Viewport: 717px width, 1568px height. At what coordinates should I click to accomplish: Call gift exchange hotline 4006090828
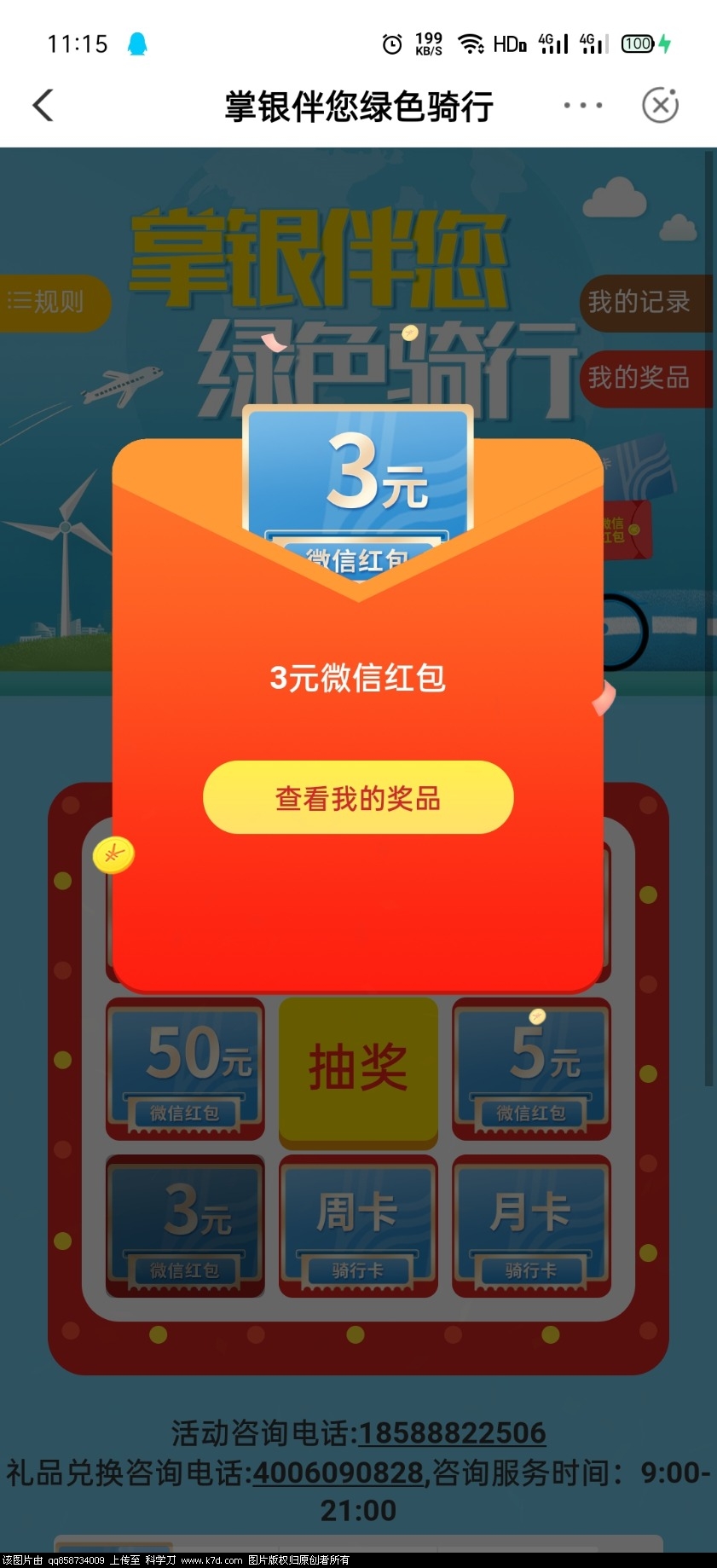coord(338,1473)
